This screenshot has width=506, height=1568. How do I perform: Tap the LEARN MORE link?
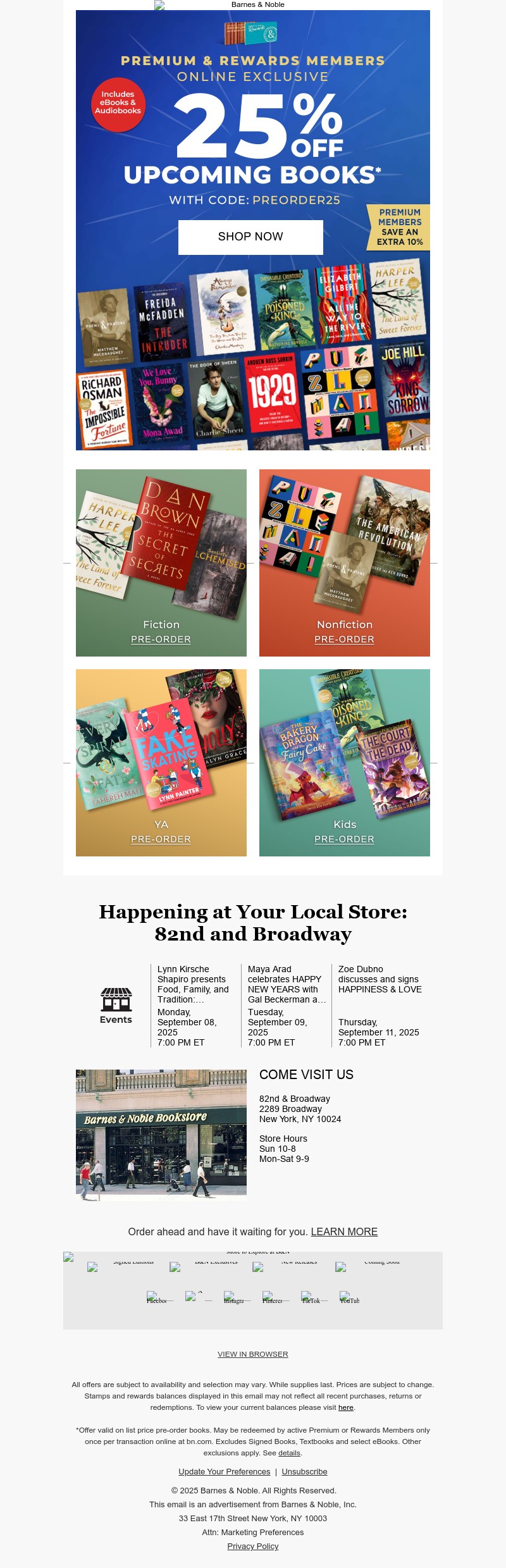click(344, 1232)
